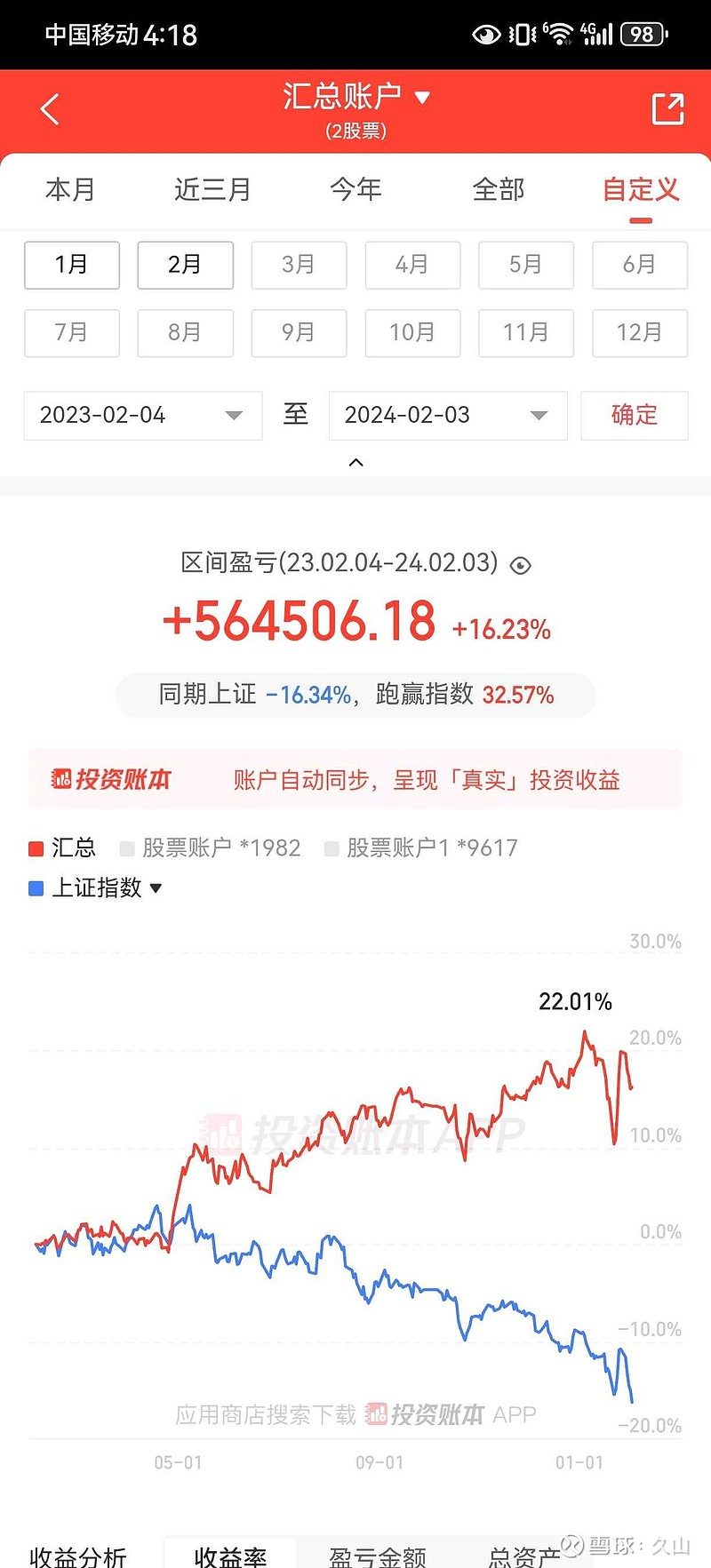
Task: Tap the WiFi icon in the status bar
Action: pos(558,34)
